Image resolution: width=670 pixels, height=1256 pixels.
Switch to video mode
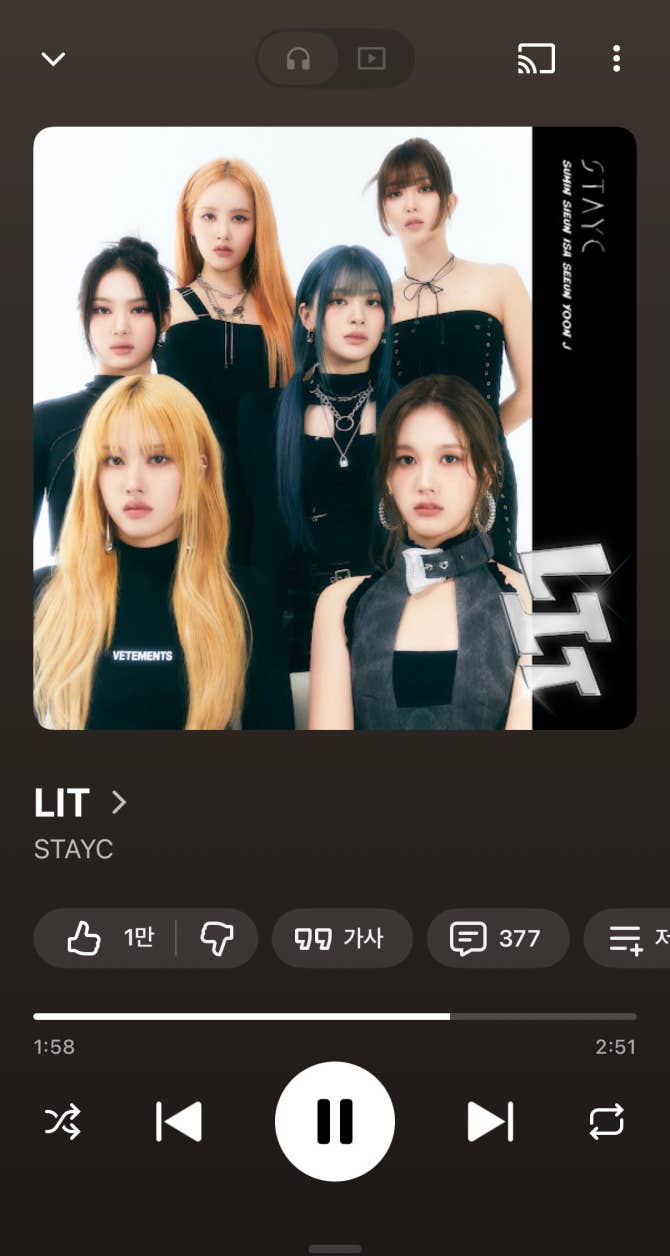(371, 59)
